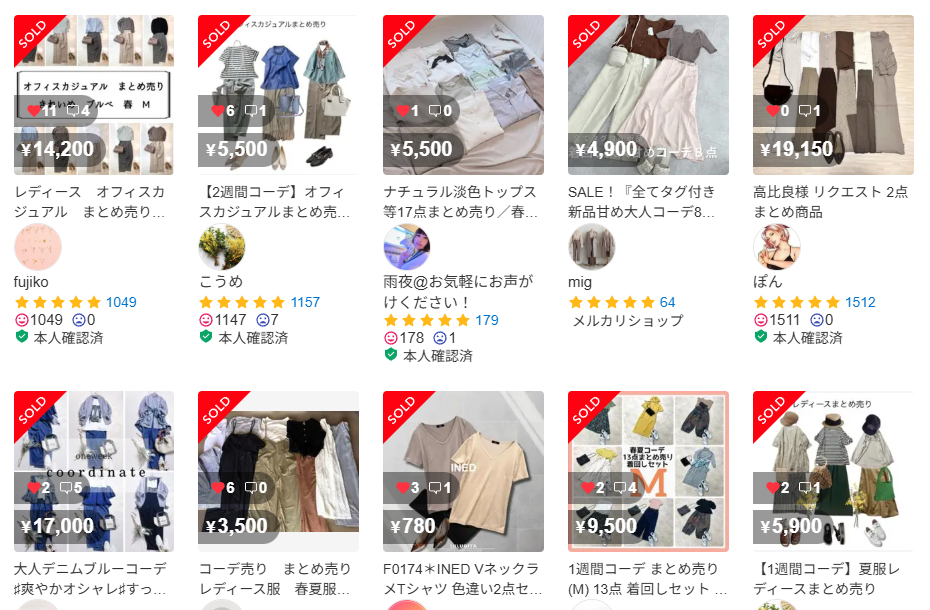Open mig's 64 reviews count
Screen dimensions: 930x610
667,302
